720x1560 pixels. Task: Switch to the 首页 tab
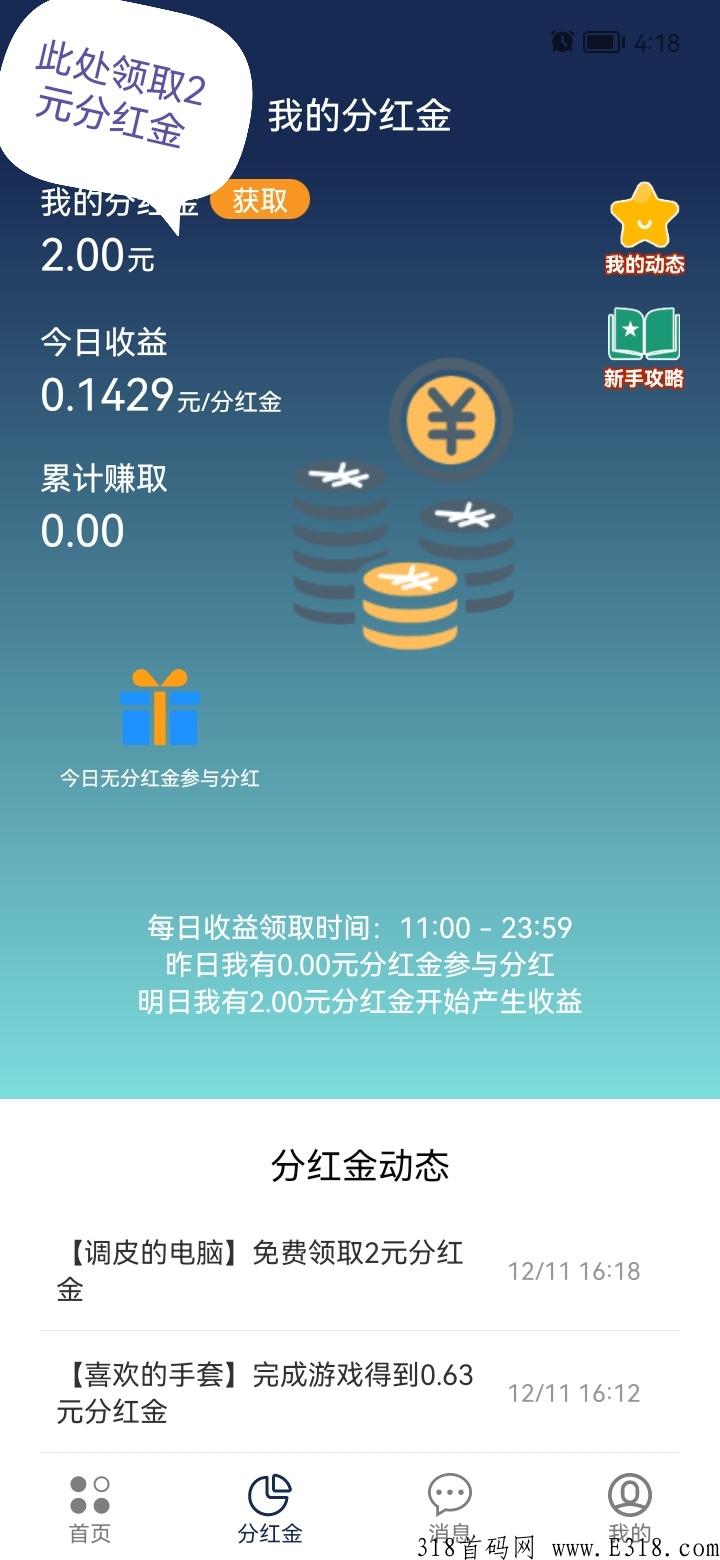coord(90,1508)
